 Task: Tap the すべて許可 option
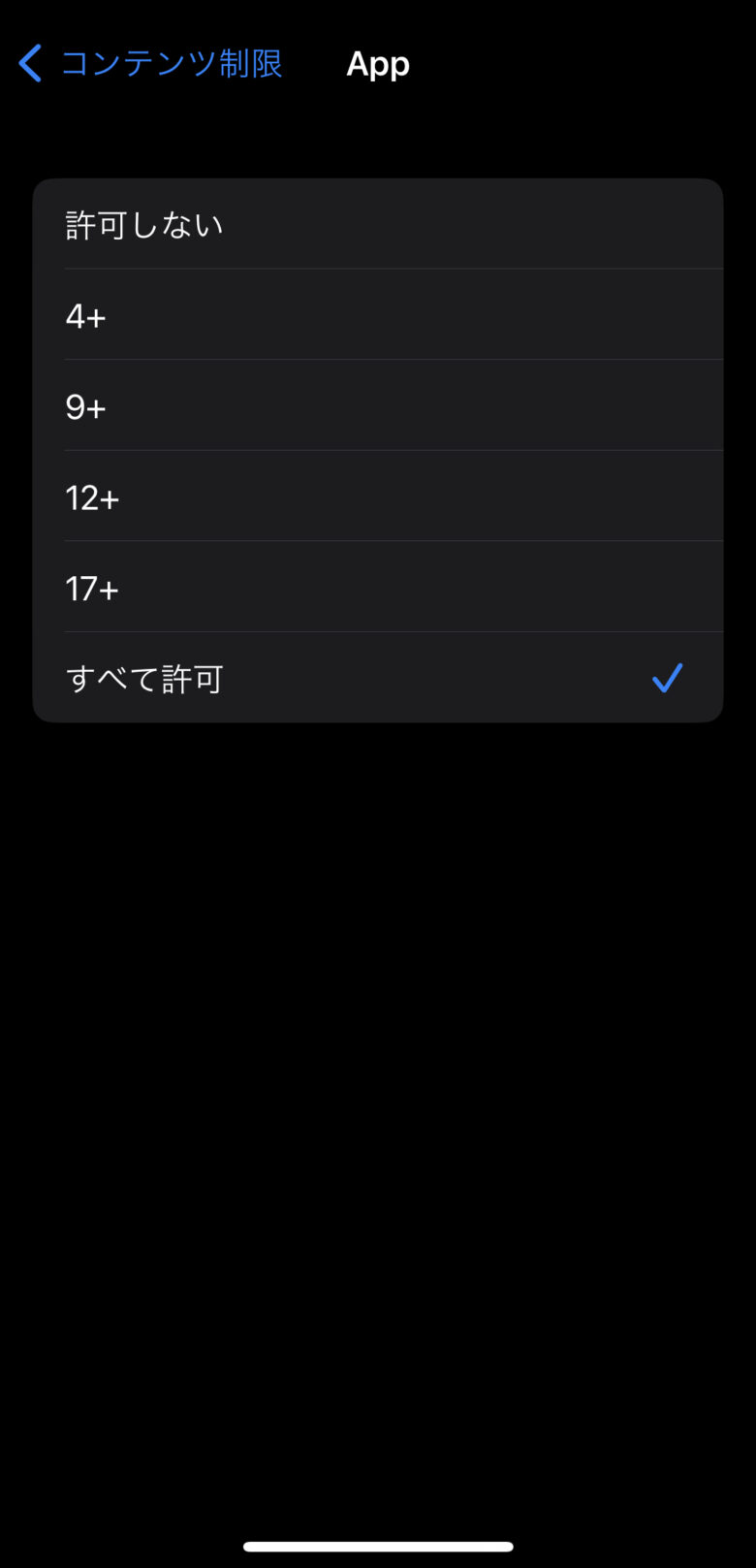click(378, 678)
